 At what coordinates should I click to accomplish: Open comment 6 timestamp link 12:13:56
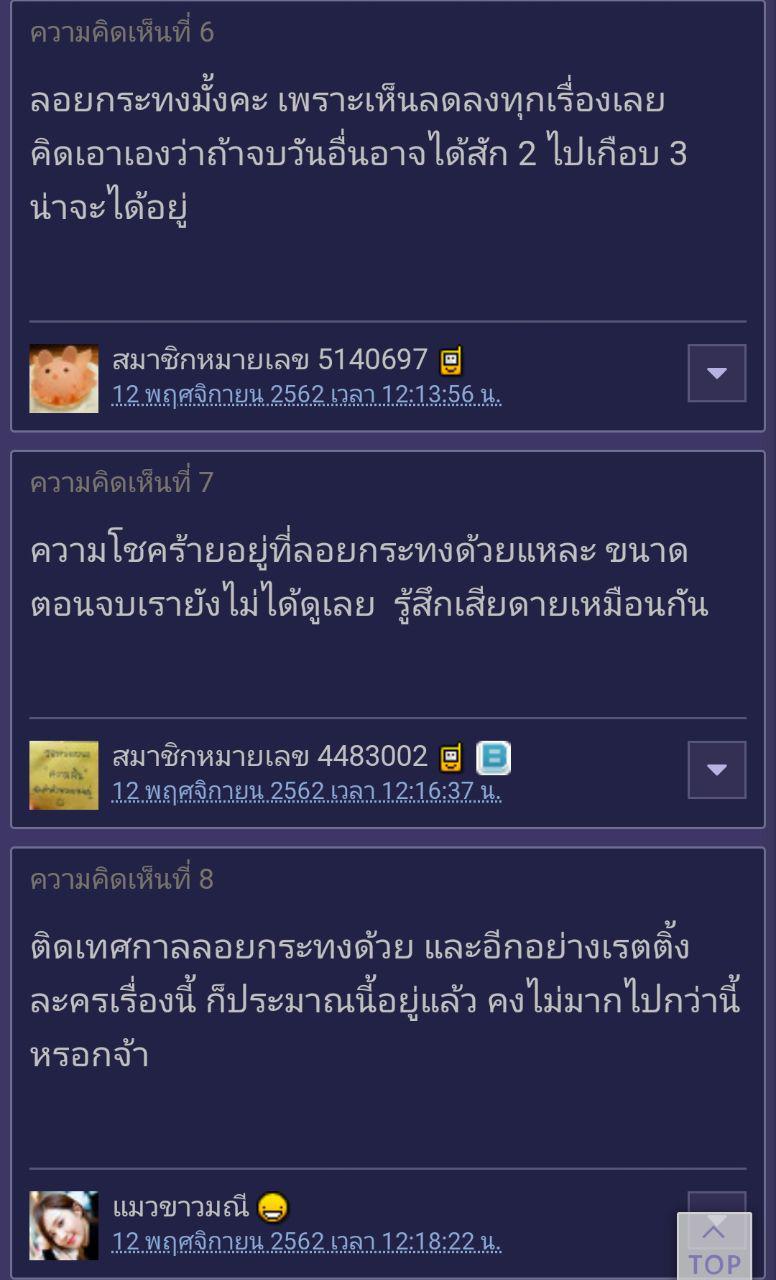[x=306, y=395]
